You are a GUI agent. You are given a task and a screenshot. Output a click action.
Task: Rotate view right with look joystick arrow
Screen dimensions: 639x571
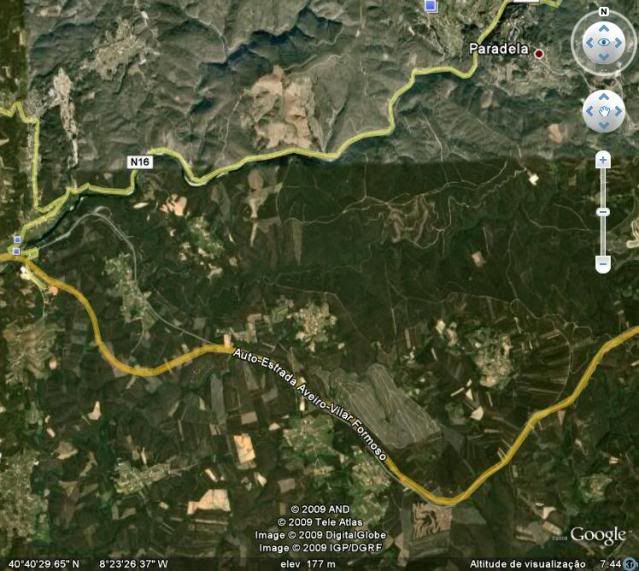coord(619,43)
